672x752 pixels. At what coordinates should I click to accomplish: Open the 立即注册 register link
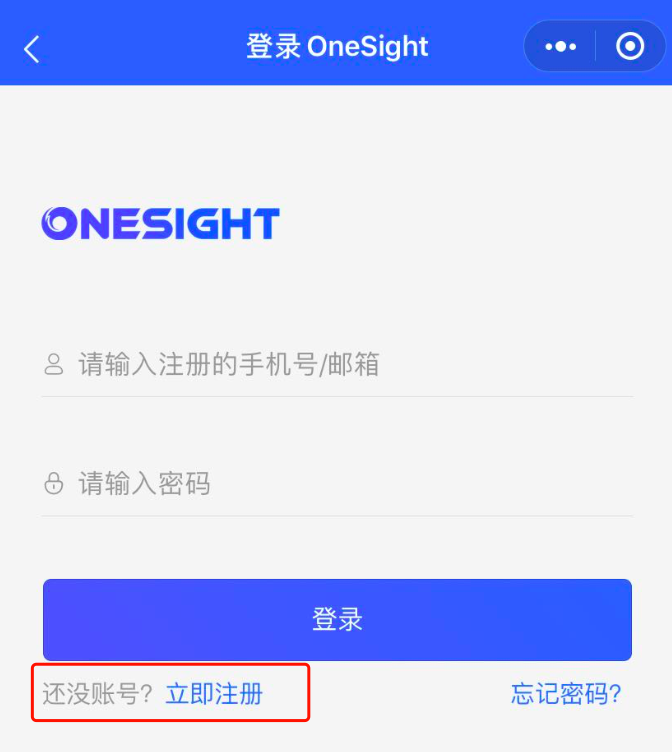pos(214,693)
